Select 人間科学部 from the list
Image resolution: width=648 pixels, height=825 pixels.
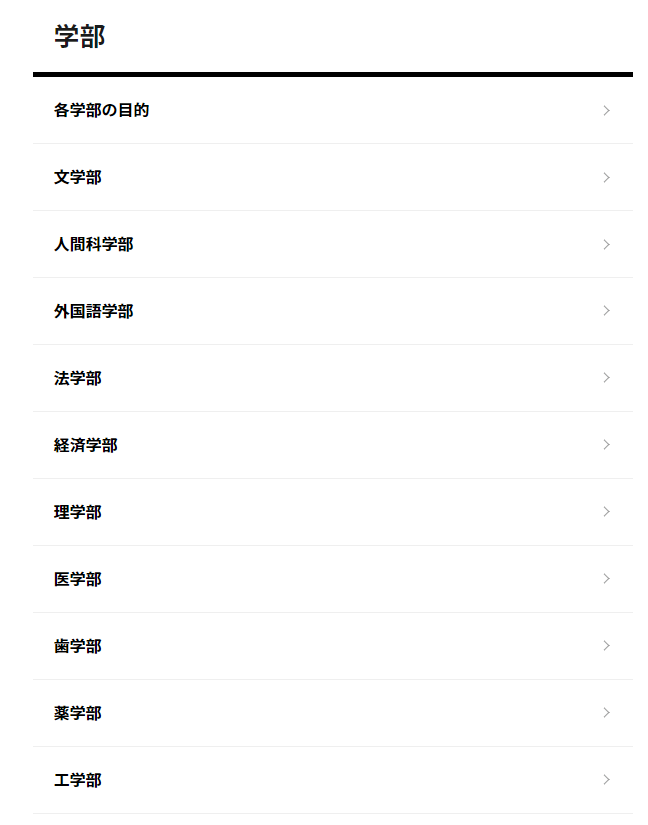pyautogui.click(x=93, y=244)
